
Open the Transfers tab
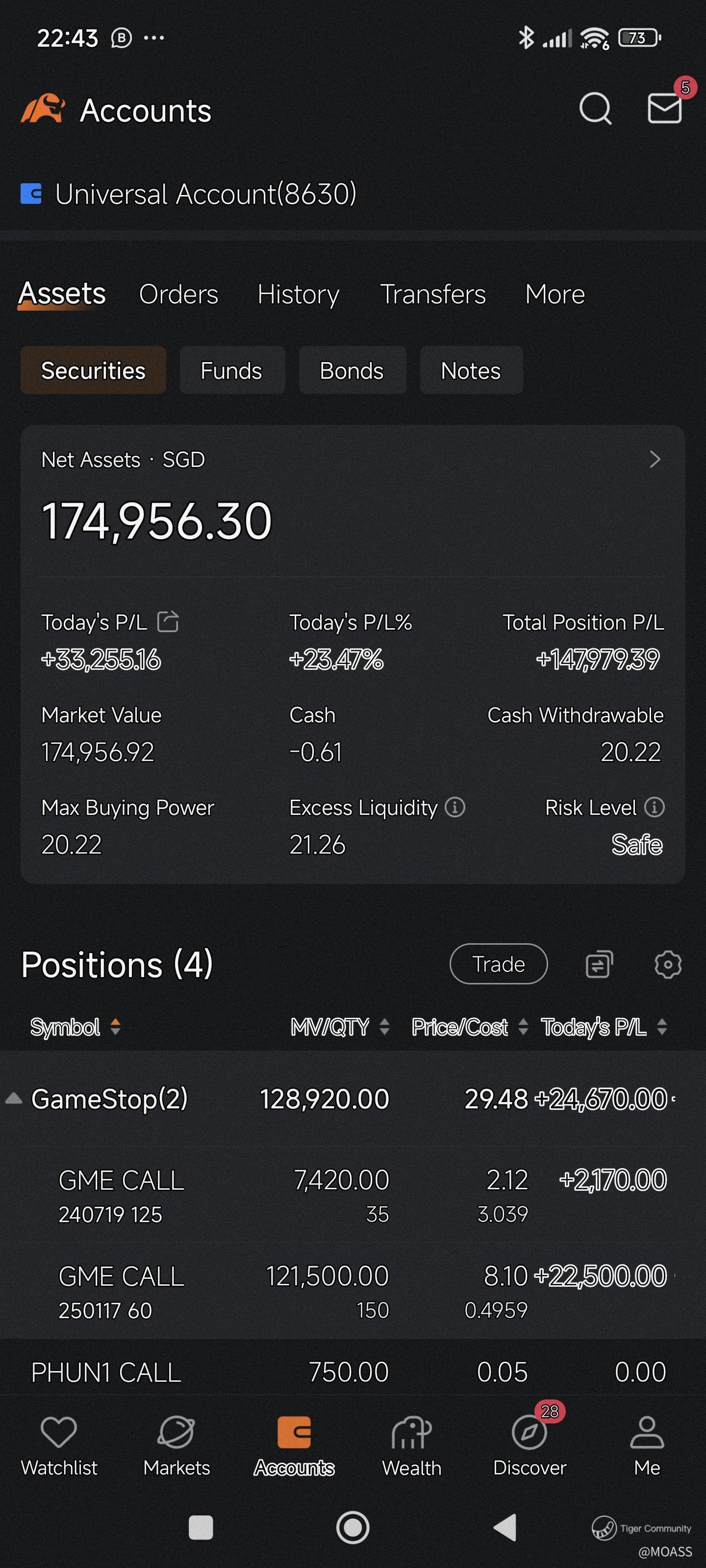(432, 294)
